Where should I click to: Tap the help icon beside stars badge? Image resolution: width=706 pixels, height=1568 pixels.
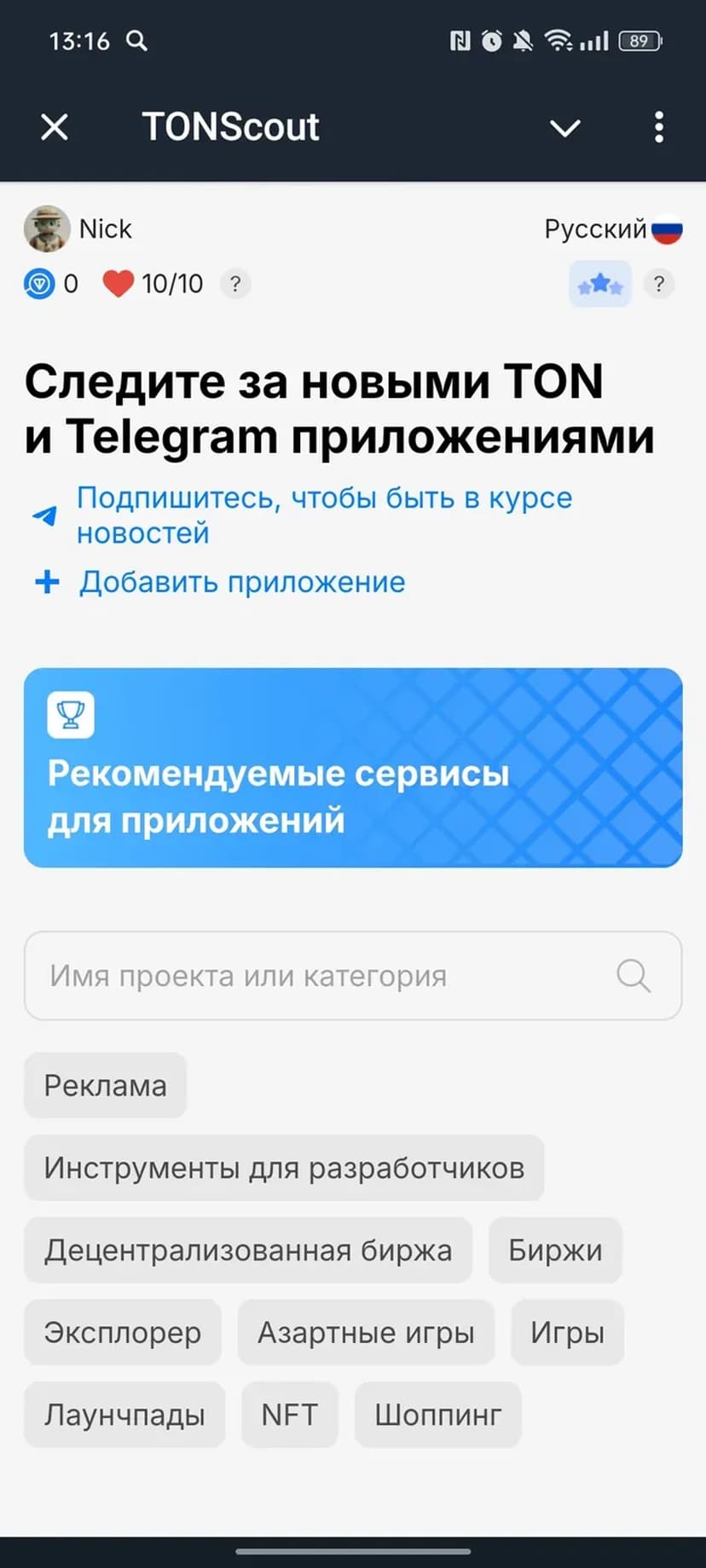[x=658, y=284]
